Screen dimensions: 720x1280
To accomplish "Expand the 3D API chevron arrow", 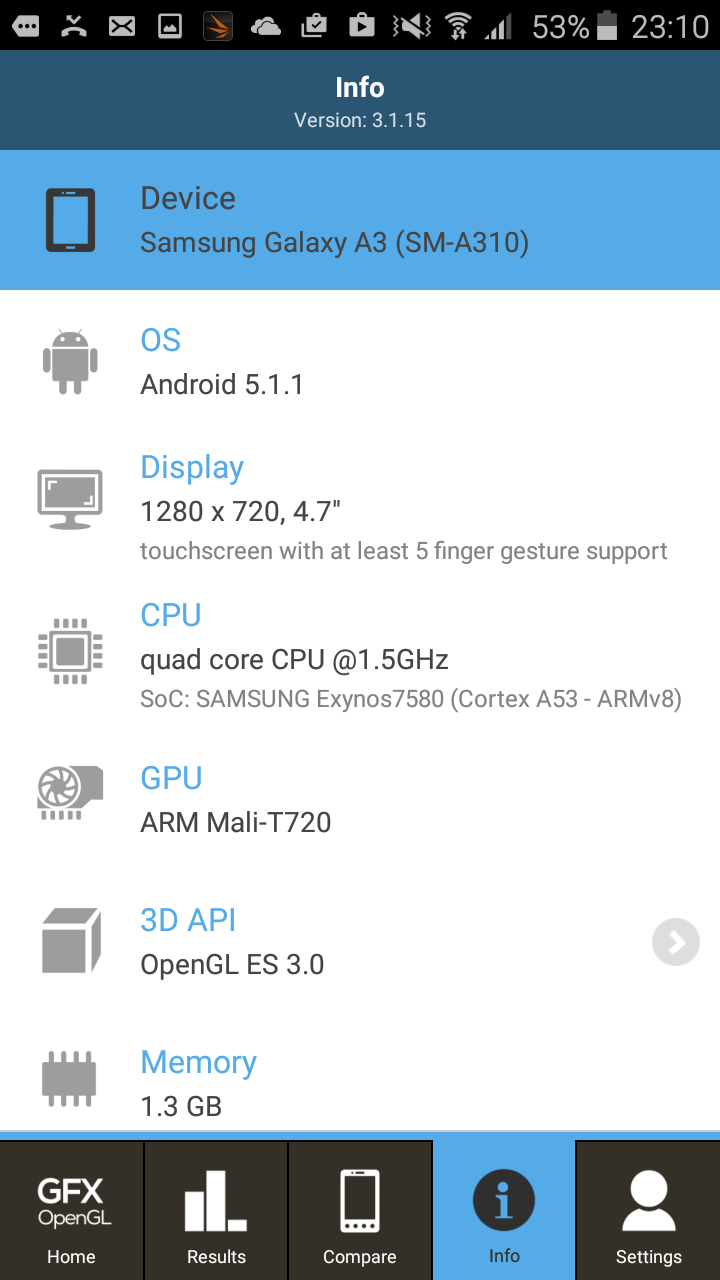I will click(676, 942).
